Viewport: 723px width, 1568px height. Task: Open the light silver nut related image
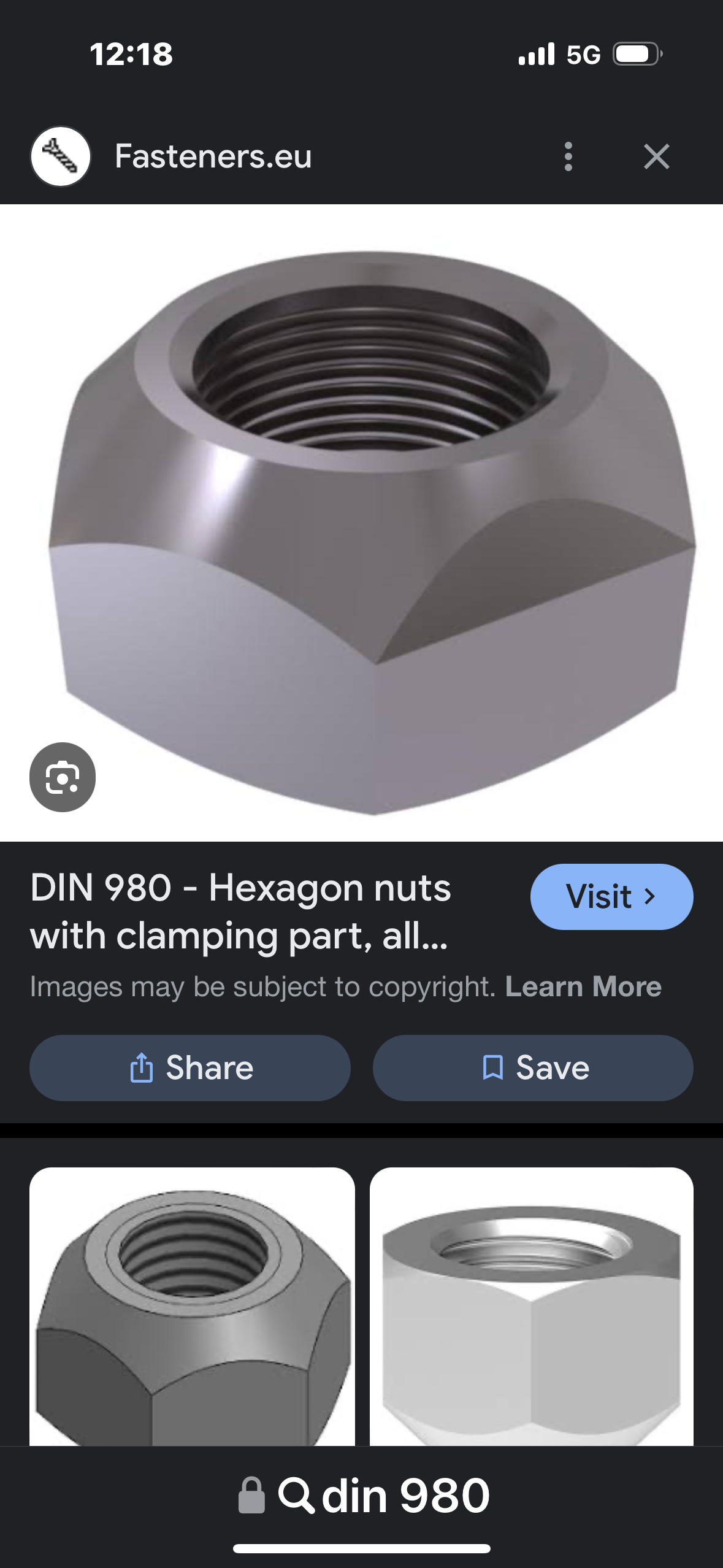(x=532, y=1307)
